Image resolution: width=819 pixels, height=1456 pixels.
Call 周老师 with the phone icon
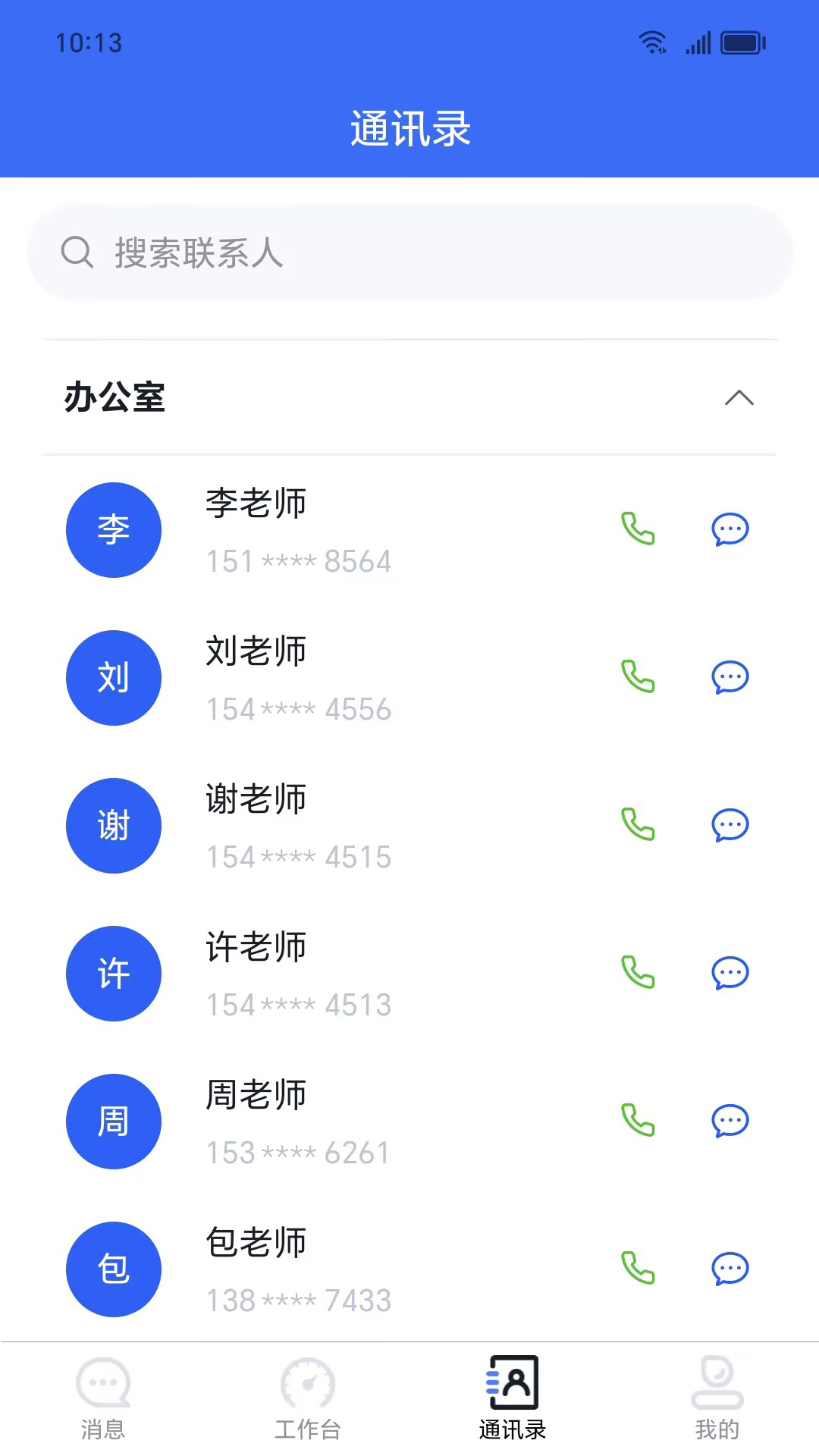(638, 1120)
